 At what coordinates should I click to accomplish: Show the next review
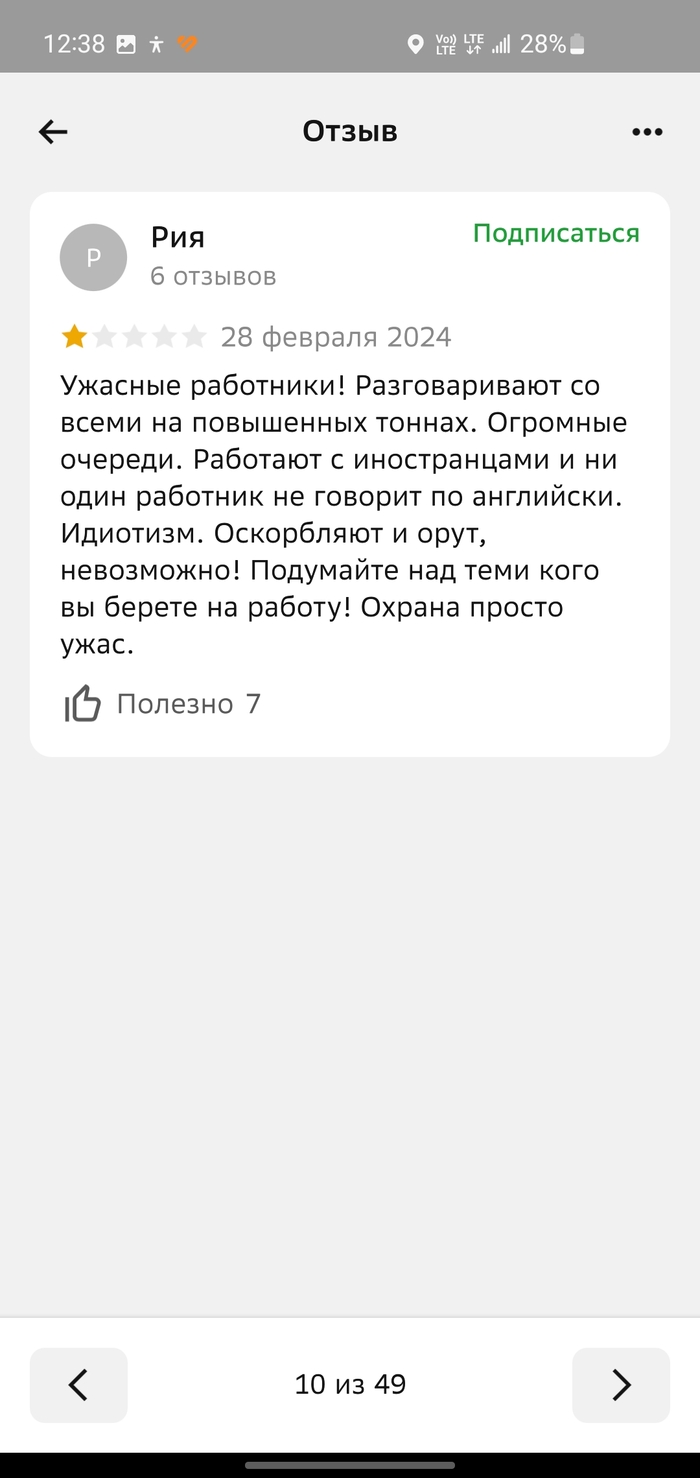(620, 1385)
